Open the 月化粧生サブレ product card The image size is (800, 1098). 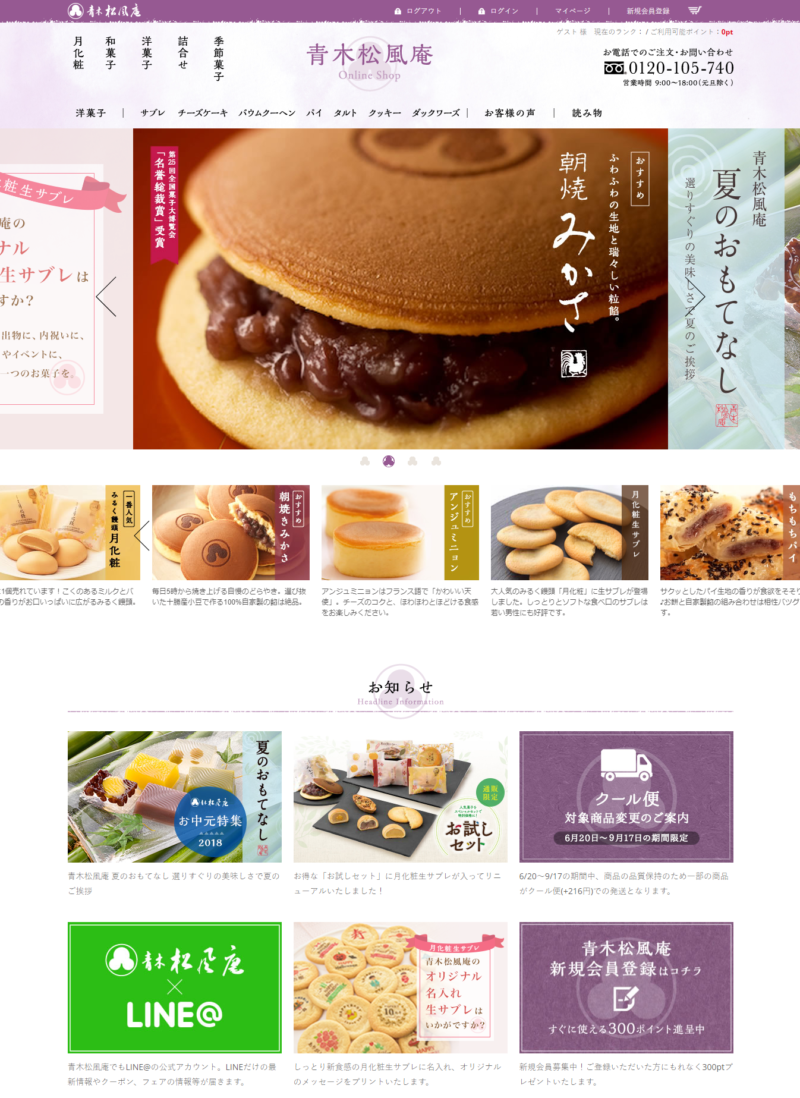(569, 532)
